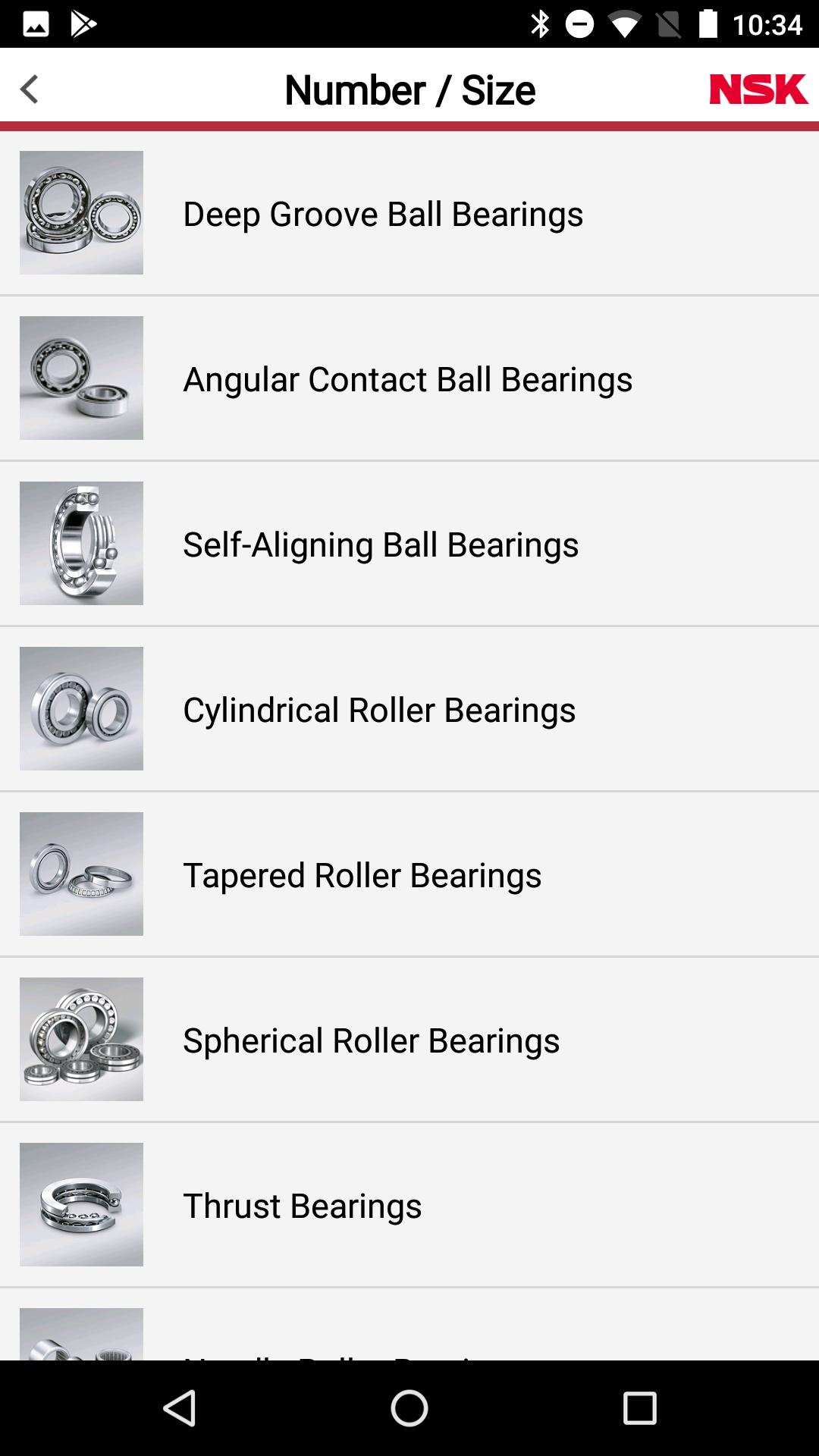
Task: Tap the system home button
Action: point(409,1408)
